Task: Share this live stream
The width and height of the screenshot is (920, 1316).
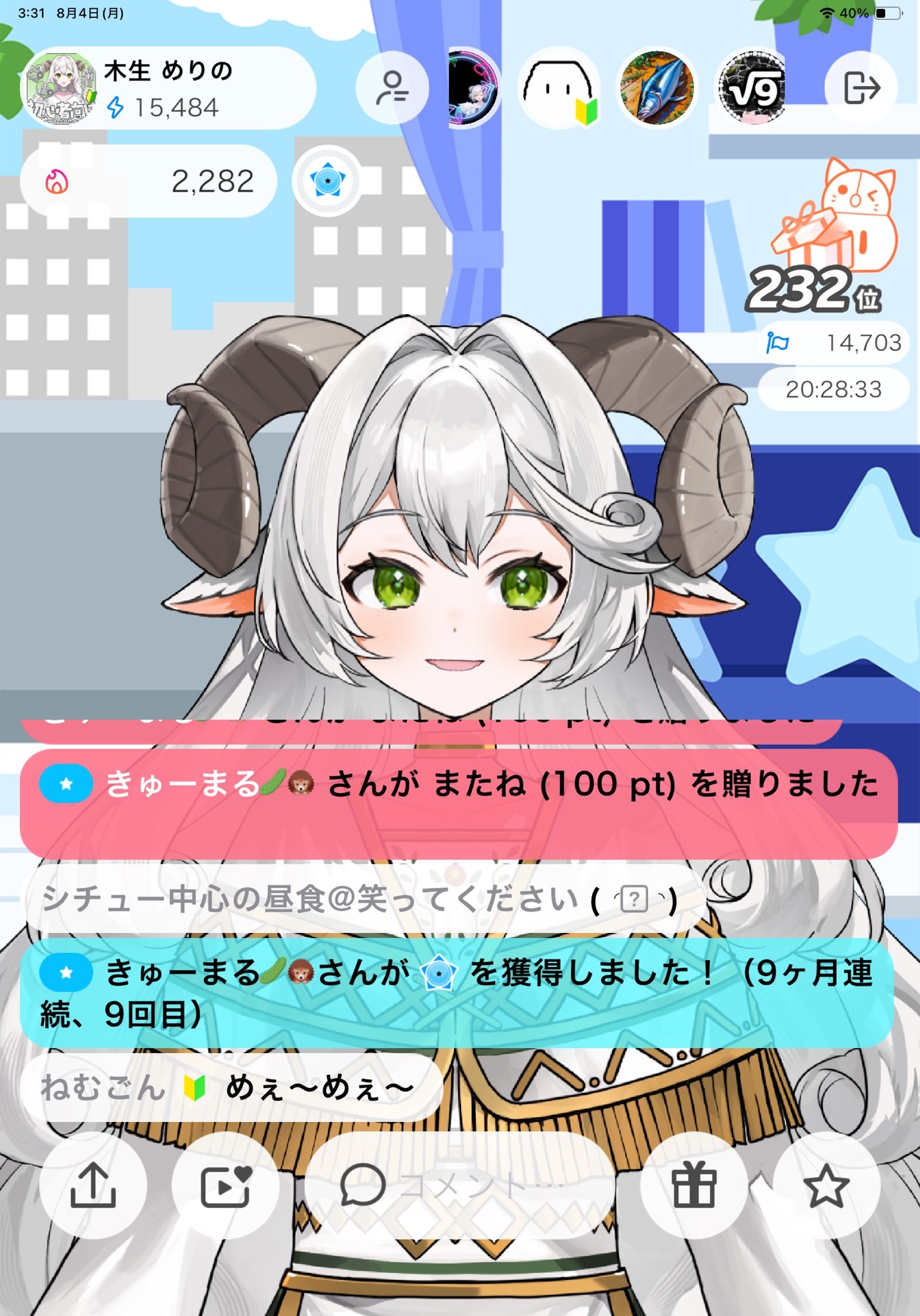Action: tap(93, 1186)
